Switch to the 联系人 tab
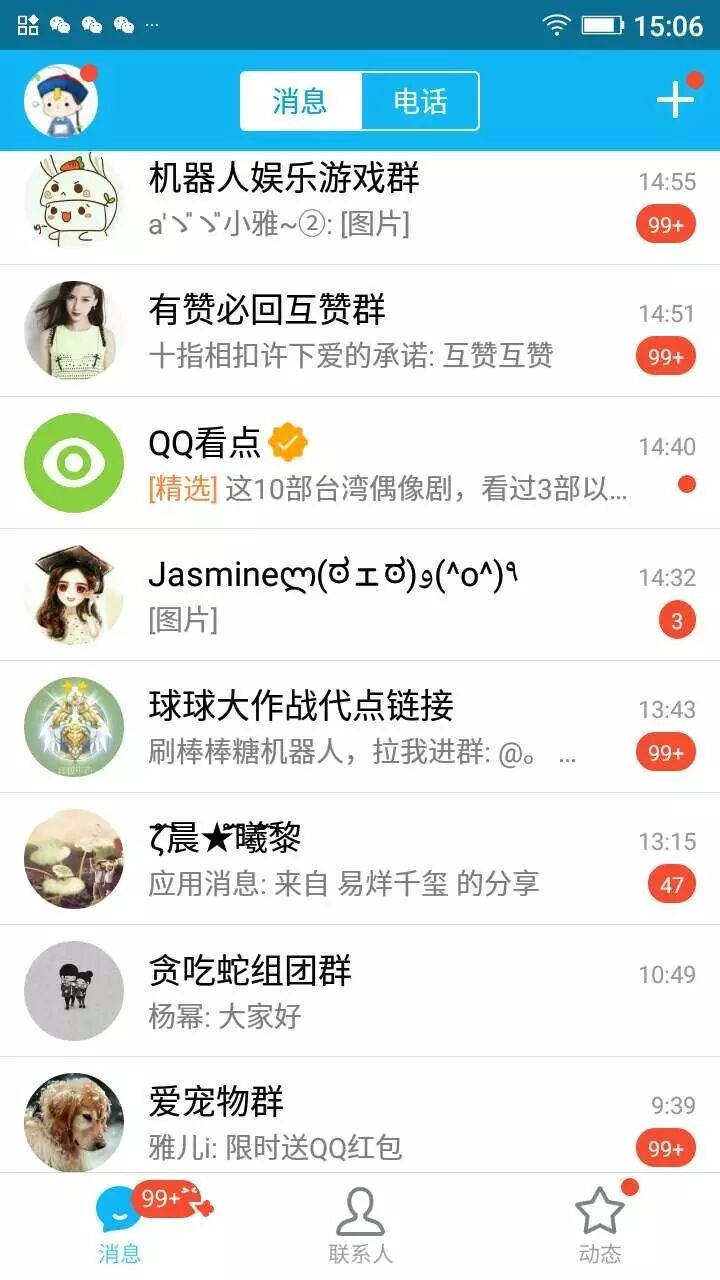This screenshot has height=1280, width=720. tap(360, 1225)
